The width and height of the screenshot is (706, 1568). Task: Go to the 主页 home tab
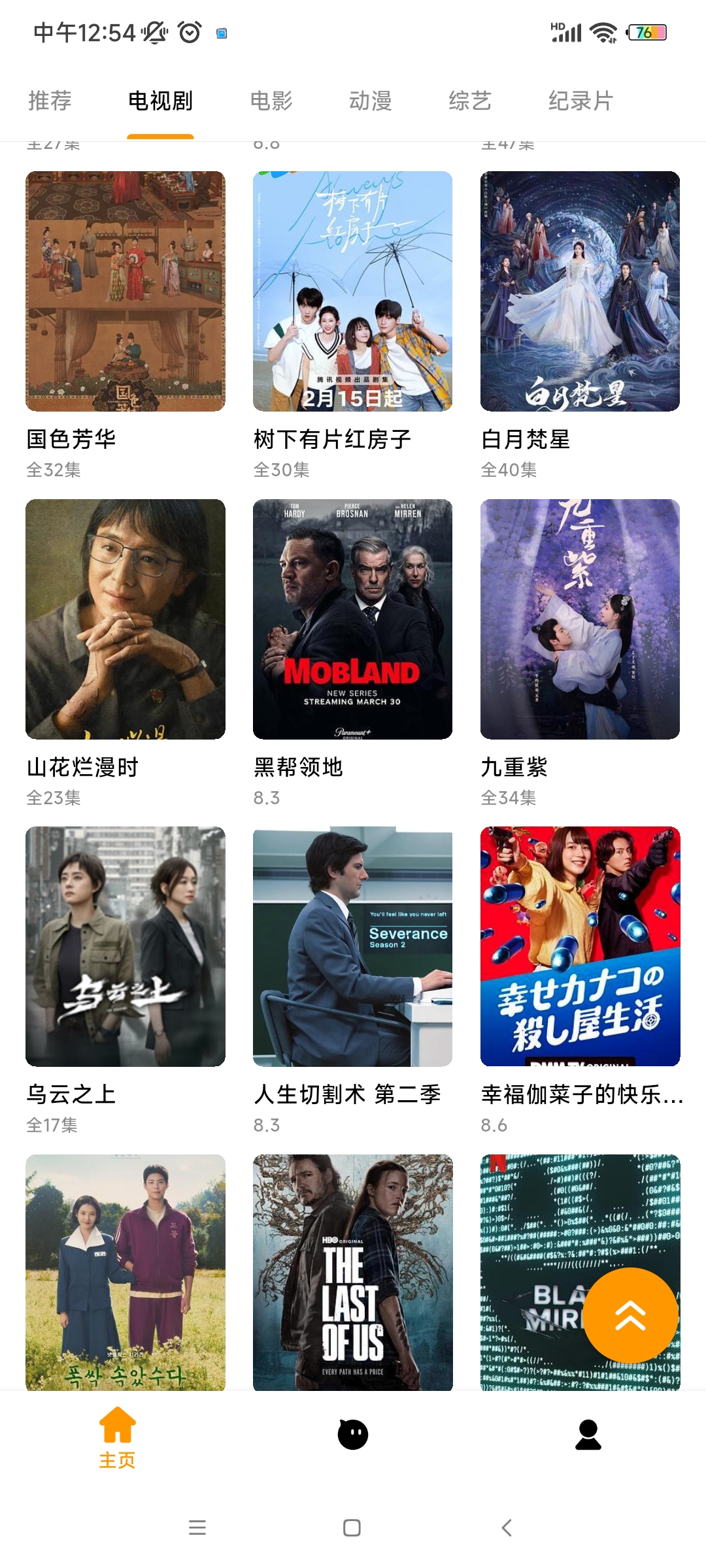tap(118, 1435)
